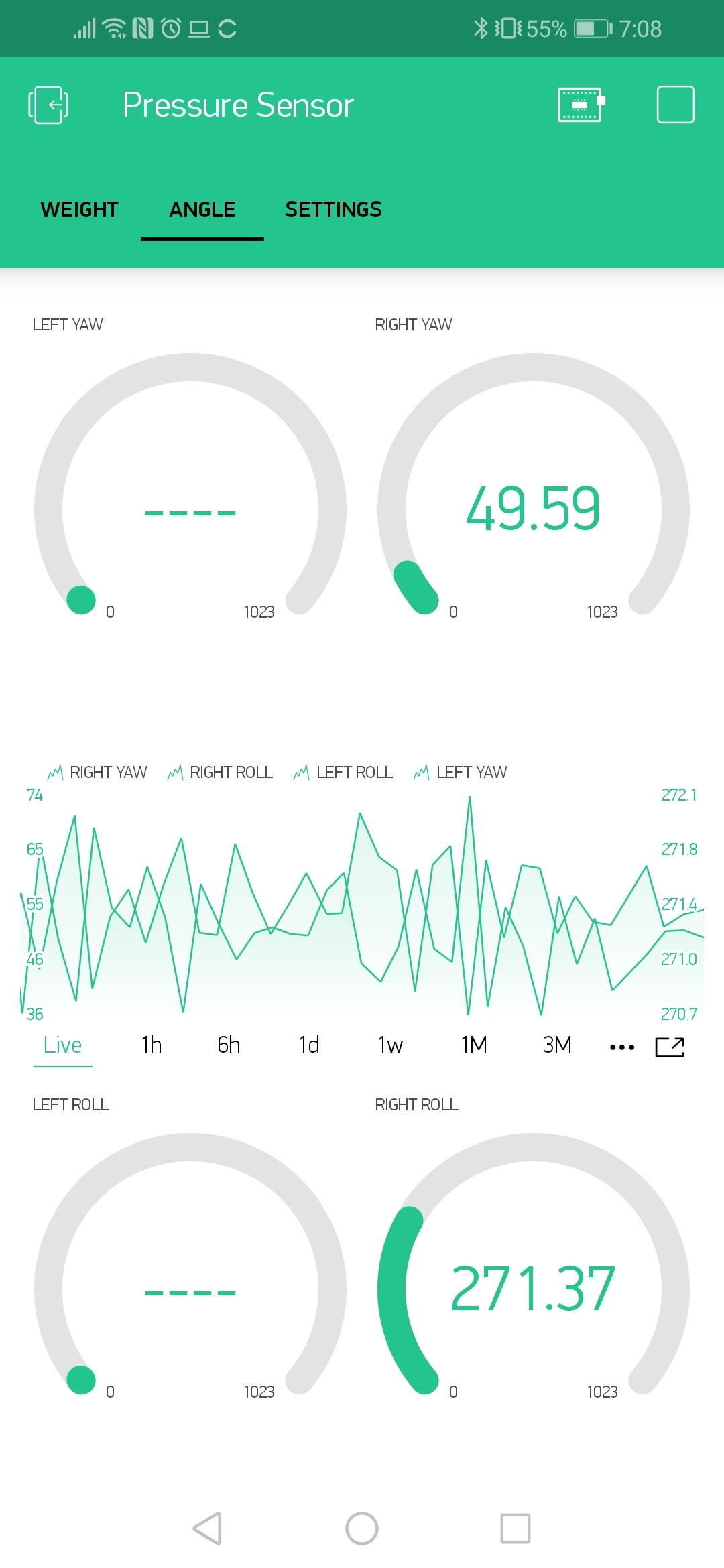Go back using system navigation
The width and height of the screenshot is (724, 1568).
(x=207, y=1528)
